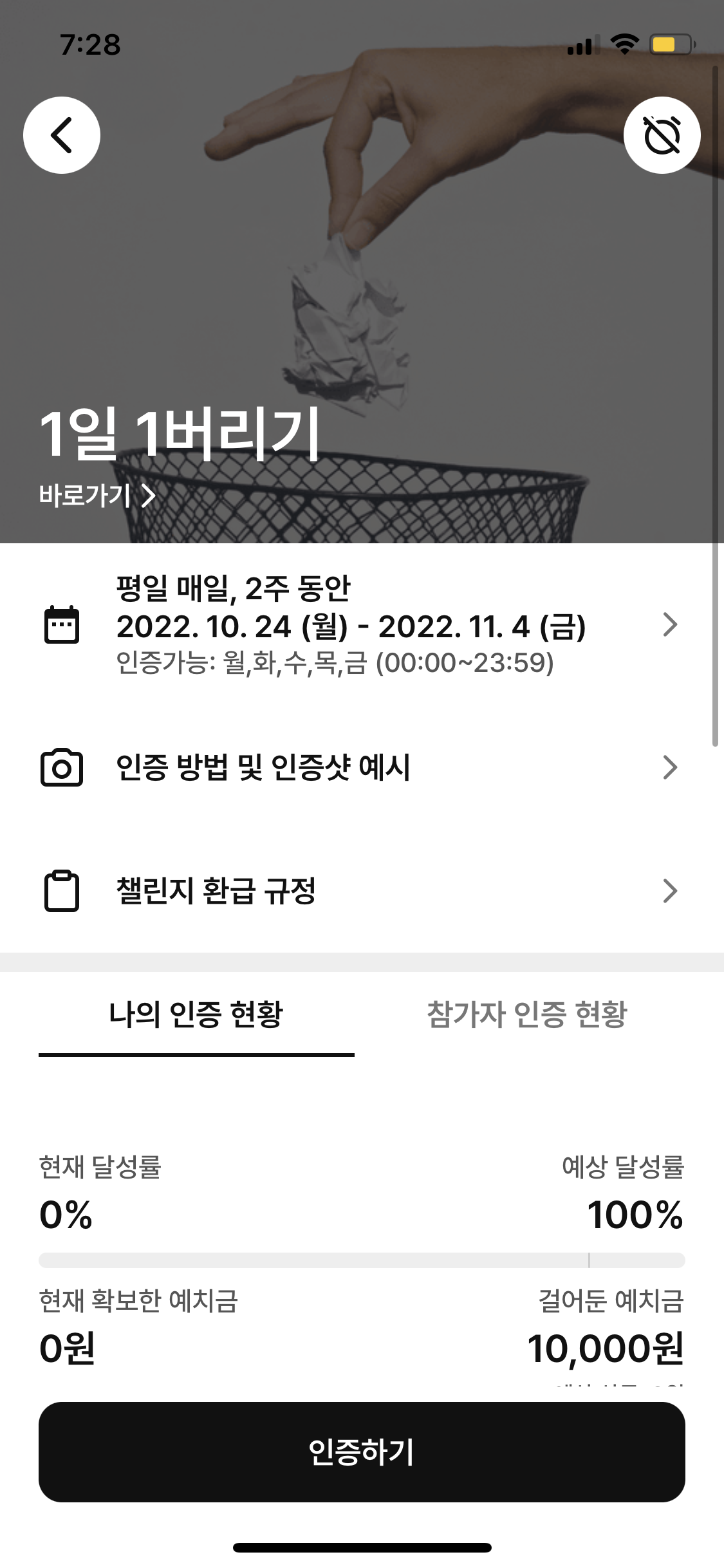This screenshot has width=724, height=1568.
Task: View 챌린지 환급 규정
Action: pyautogui.click(x=360, y=891)
